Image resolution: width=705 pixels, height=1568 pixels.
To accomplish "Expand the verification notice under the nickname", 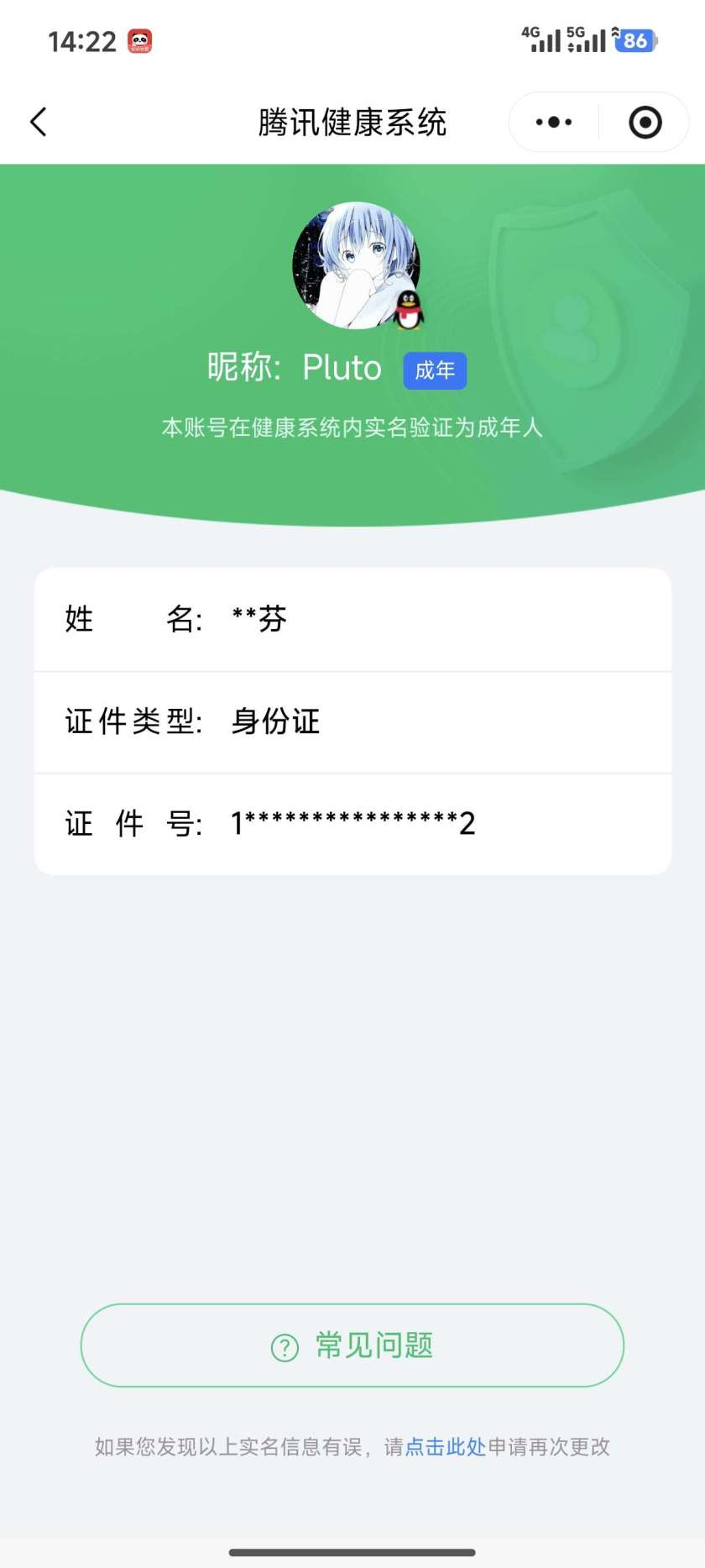I will tap(352, 428).
